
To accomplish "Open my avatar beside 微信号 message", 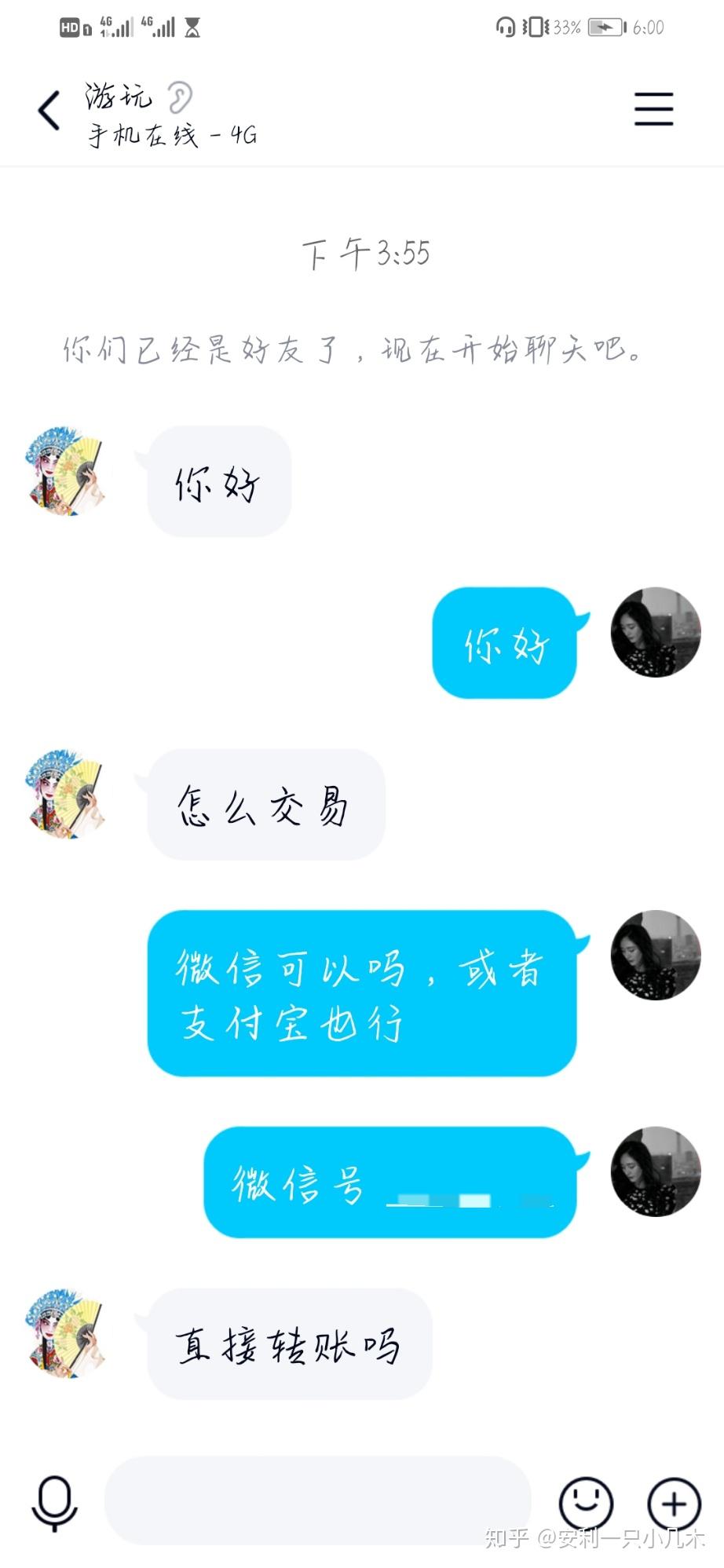I will point(655,1171).
